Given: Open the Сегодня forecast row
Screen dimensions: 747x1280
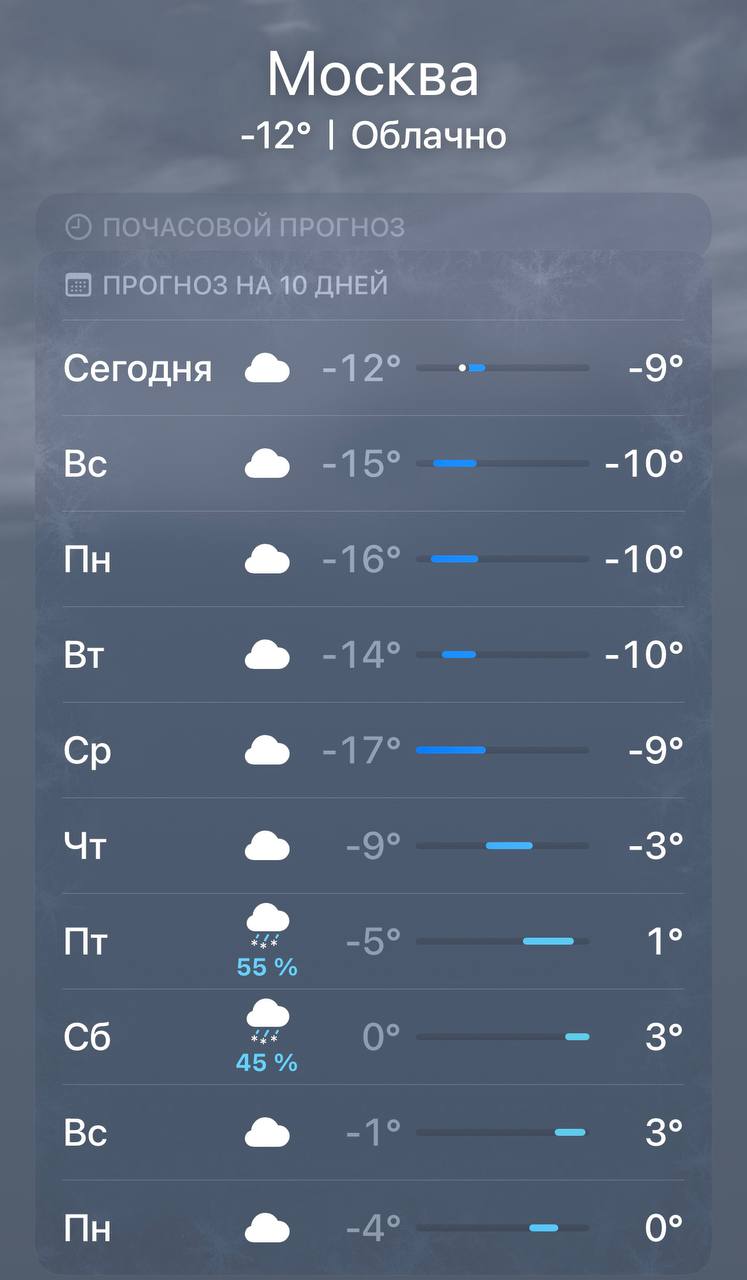Looking at the screenshot, I should (x=373, y=367).
